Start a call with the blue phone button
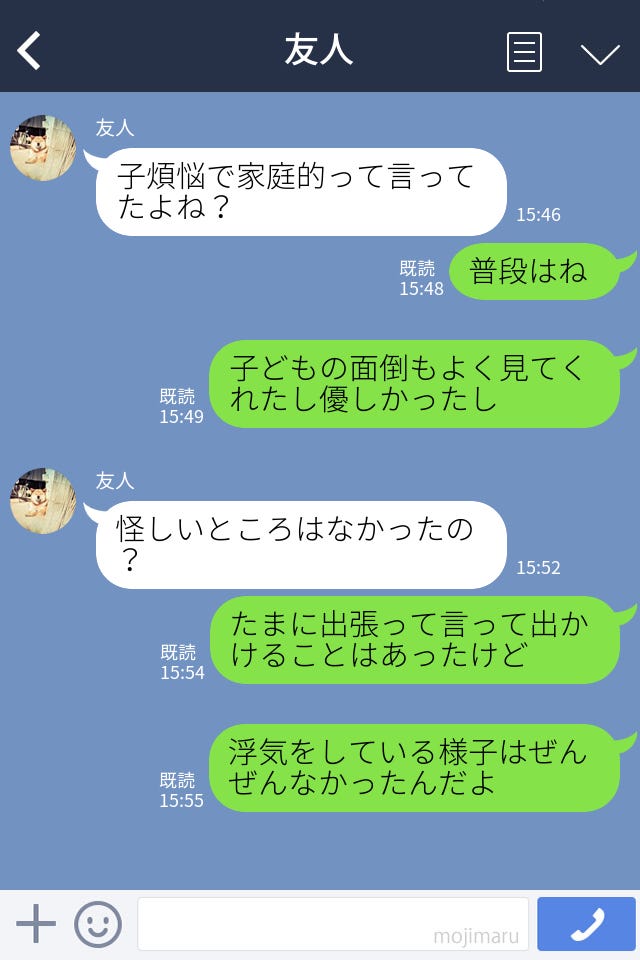640x960 pixels. [586, 924]
